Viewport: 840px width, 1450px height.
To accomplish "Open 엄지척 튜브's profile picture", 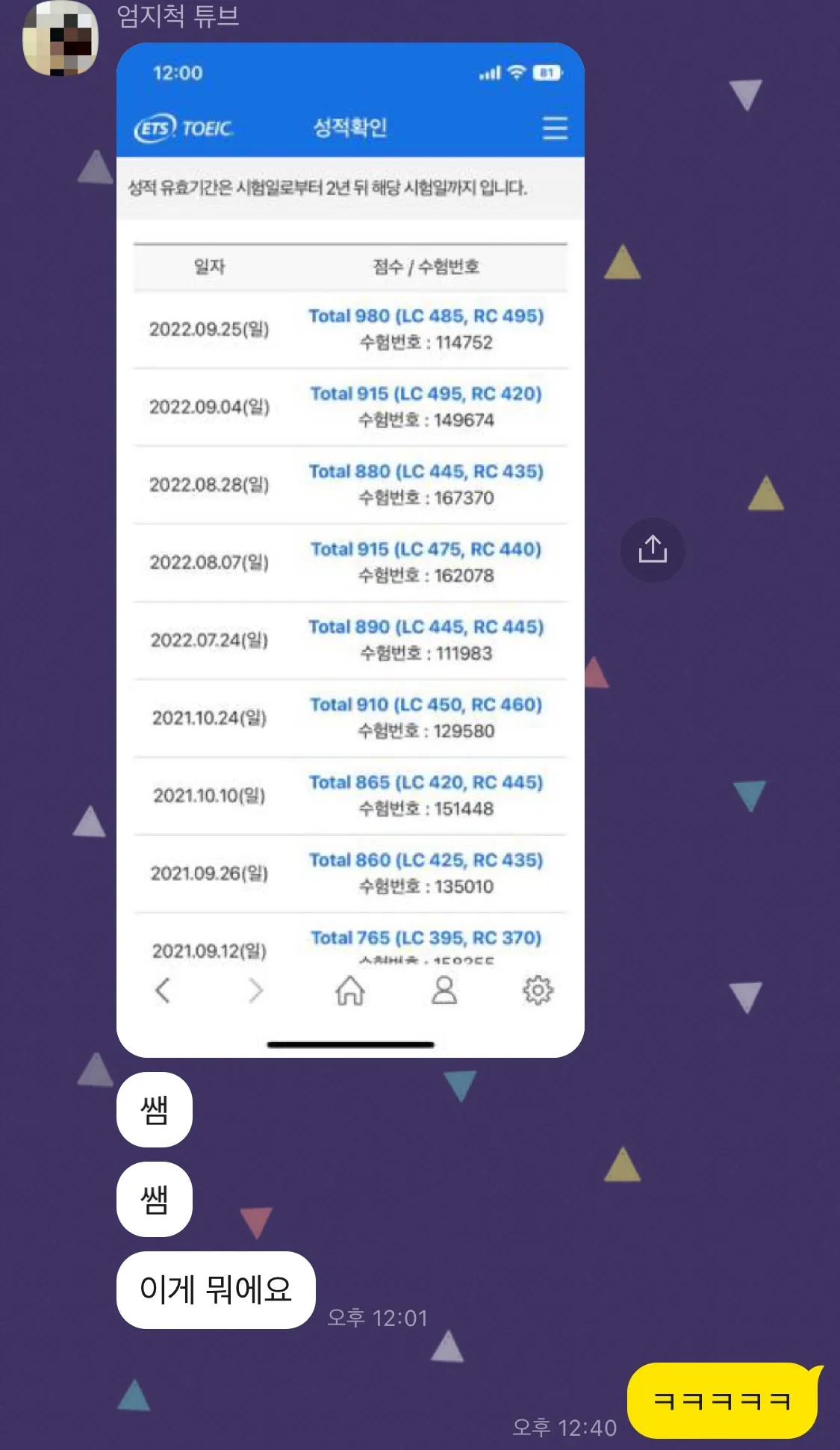I will [61, 39].
